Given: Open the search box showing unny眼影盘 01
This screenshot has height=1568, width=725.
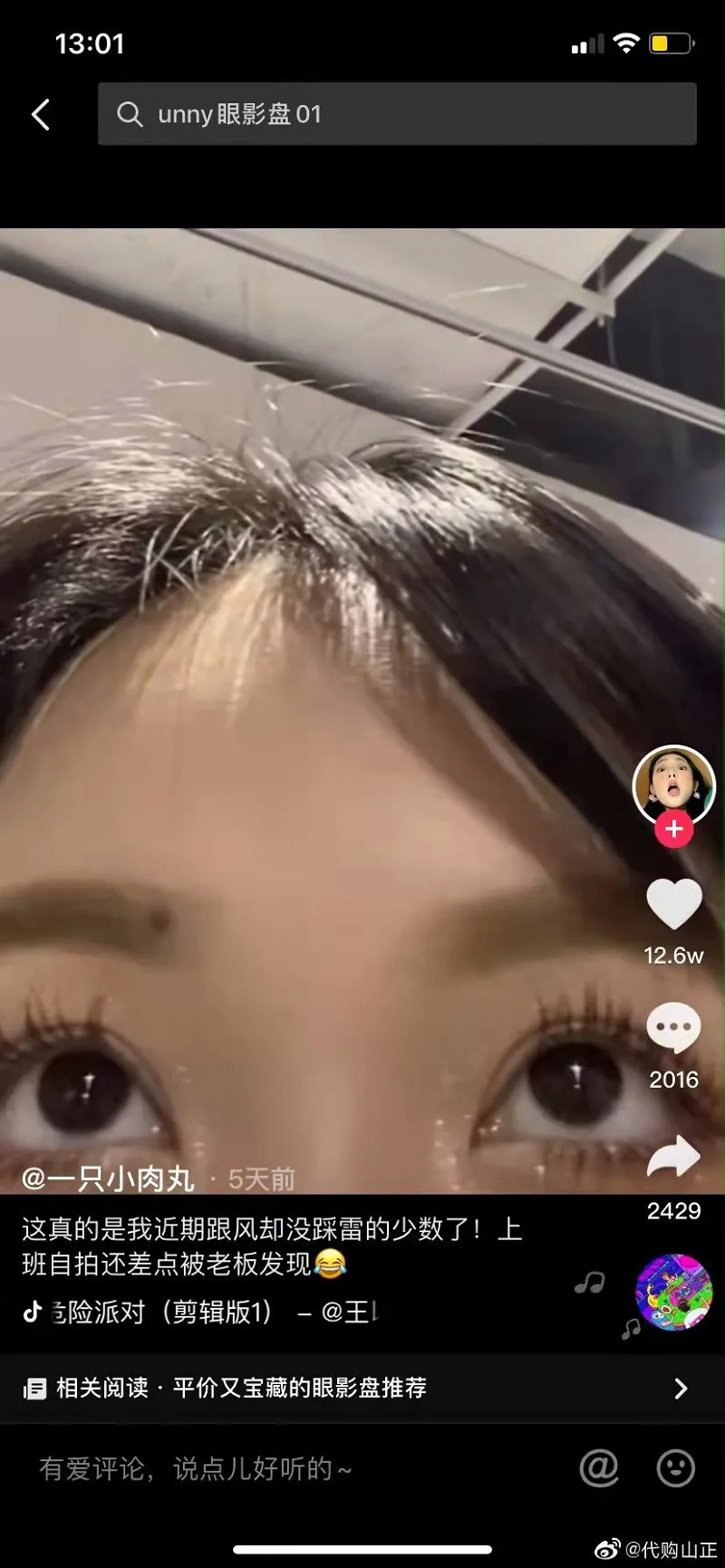Looking at the screenshot, I should 397,114.
